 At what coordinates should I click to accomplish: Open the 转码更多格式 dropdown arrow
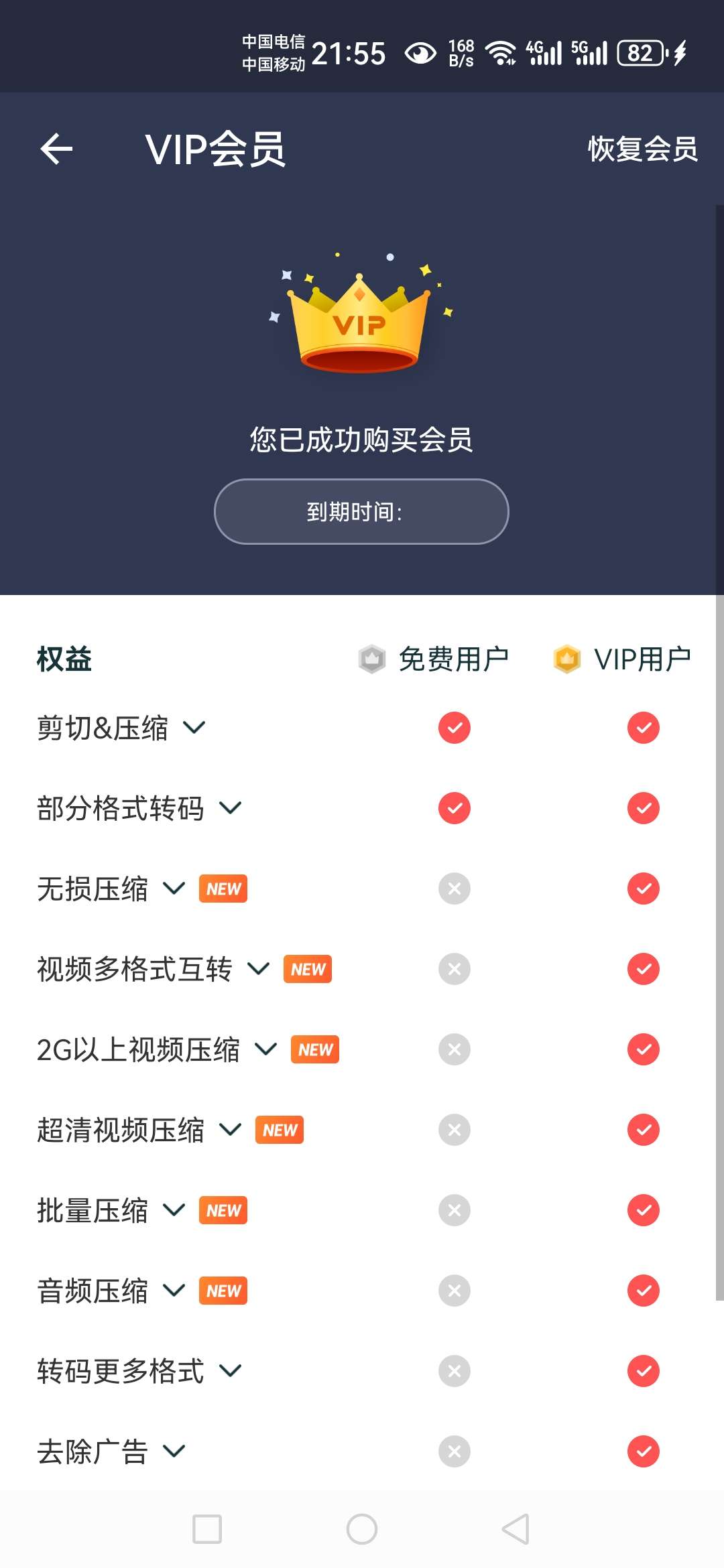(231, 1371)
